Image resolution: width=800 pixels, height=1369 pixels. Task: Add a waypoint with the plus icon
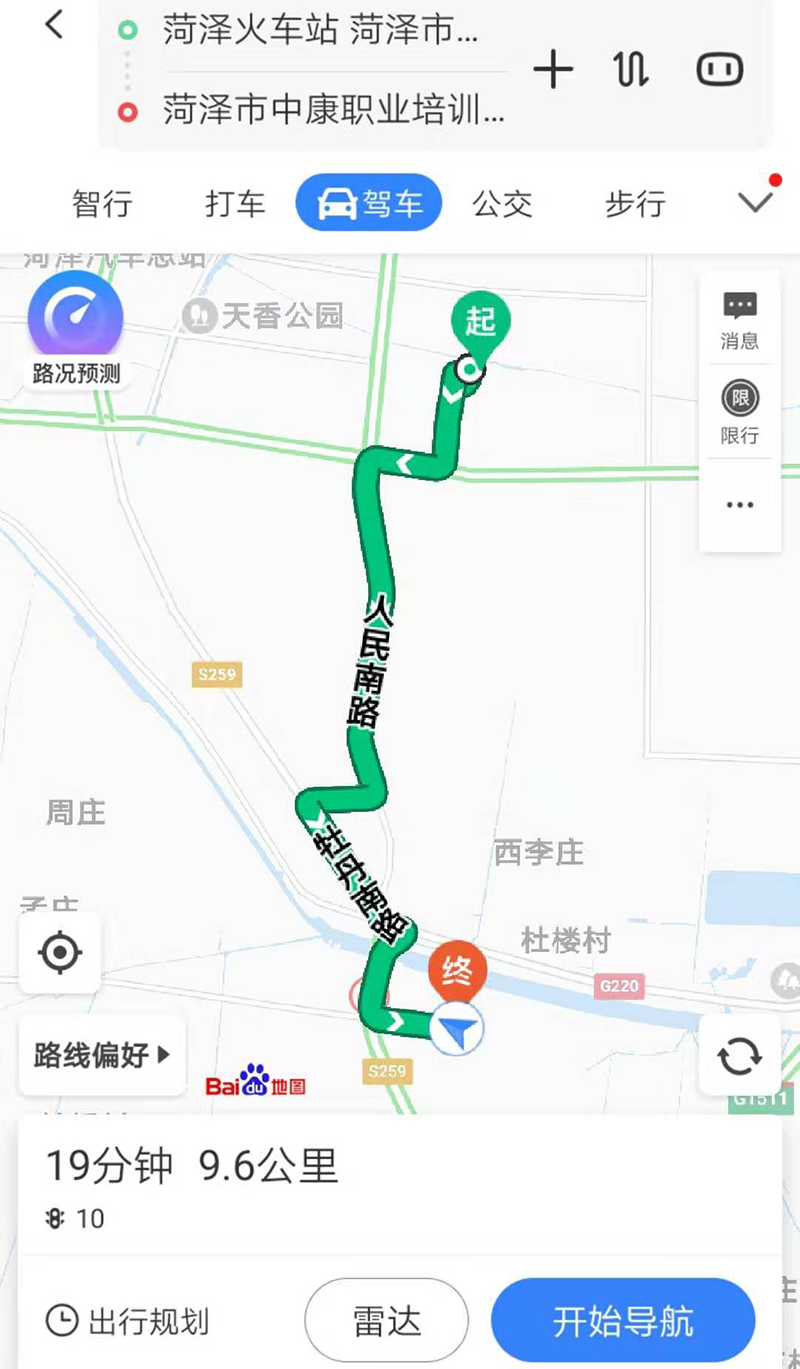pos(553,70)
